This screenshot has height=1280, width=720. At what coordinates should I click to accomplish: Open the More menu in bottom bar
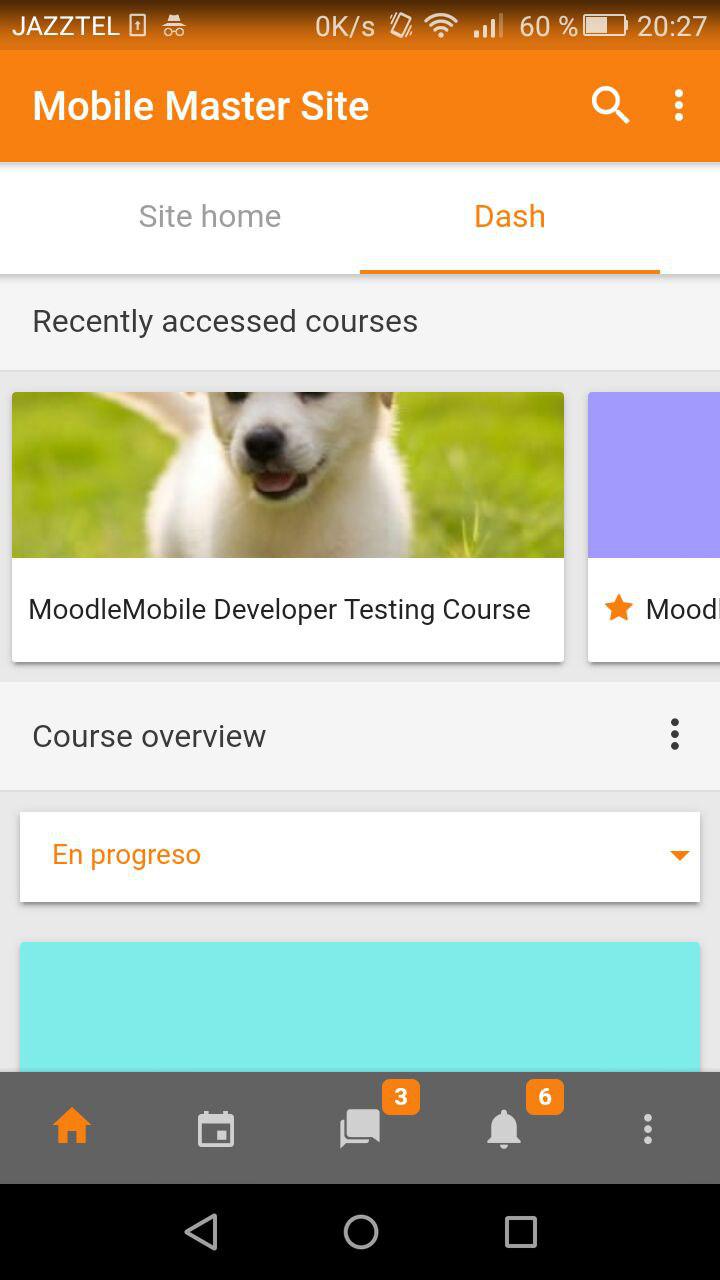[x=648, y=1128]
